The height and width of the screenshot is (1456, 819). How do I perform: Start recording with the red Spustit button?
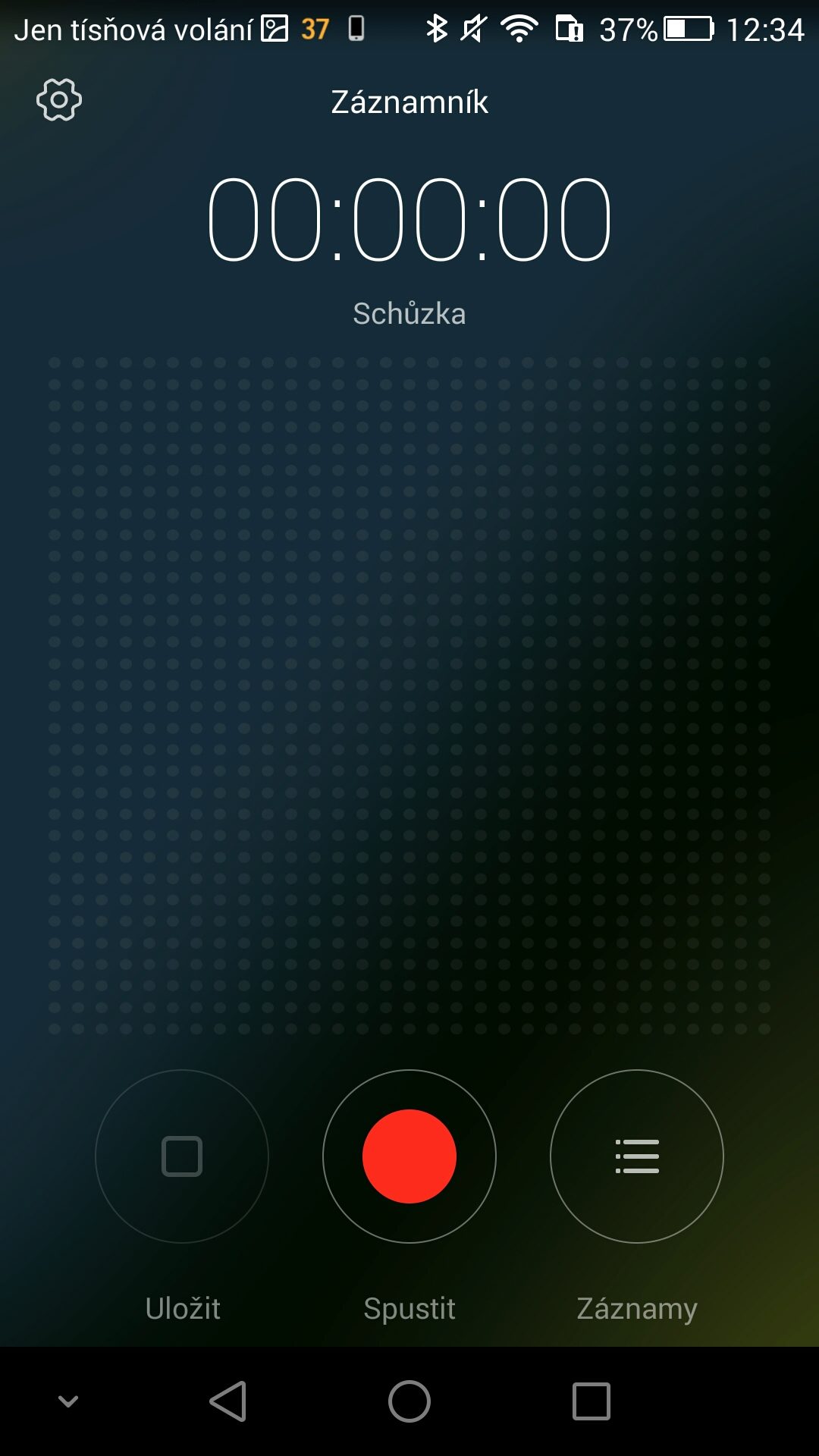pos(409,1156)
